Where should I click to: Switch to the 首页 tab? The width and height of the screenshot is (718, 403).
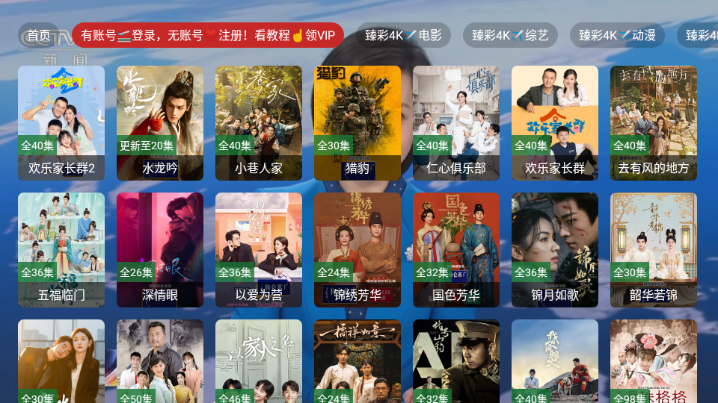[38, 36]
